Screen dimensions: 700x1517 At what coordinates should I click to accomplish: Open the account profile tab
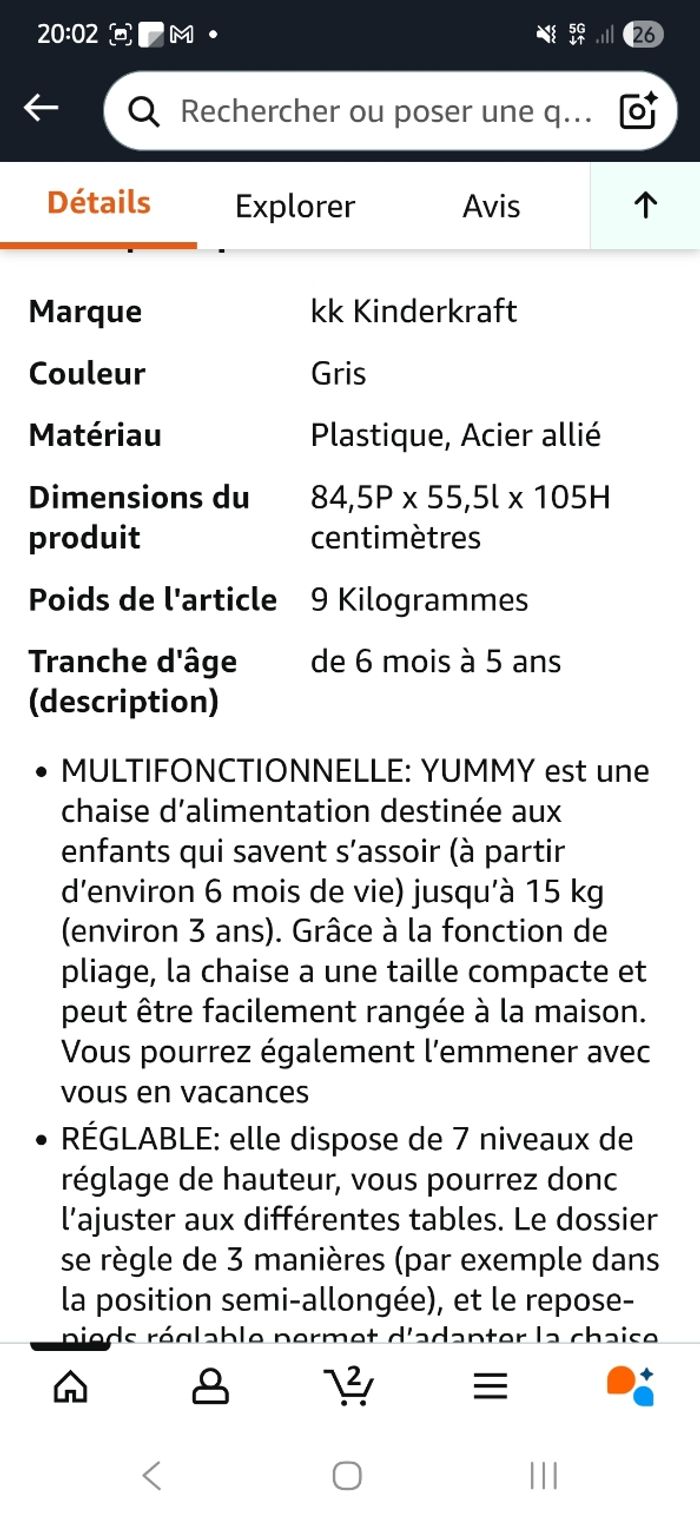pyautogui.click(x=210, y=1386)
